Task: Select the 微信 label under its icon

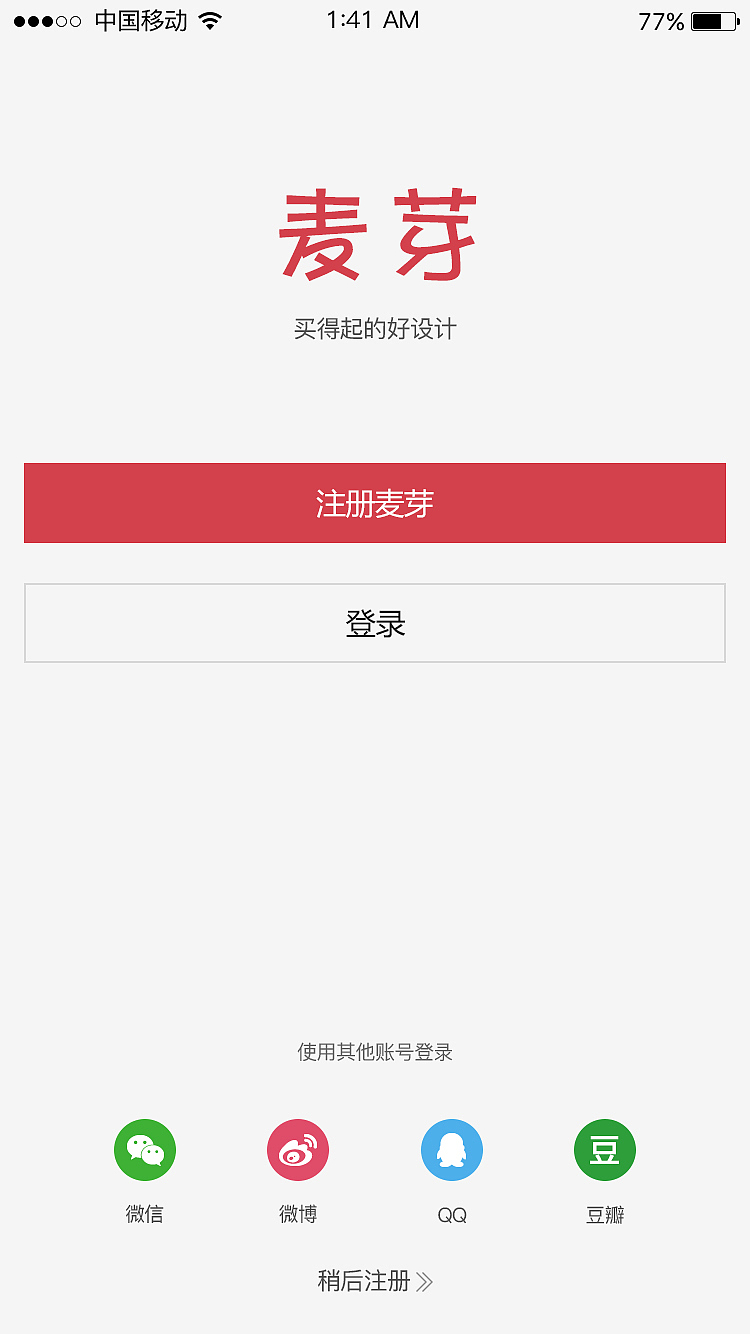Action: pyautogui.click(x=145, y=1215)
